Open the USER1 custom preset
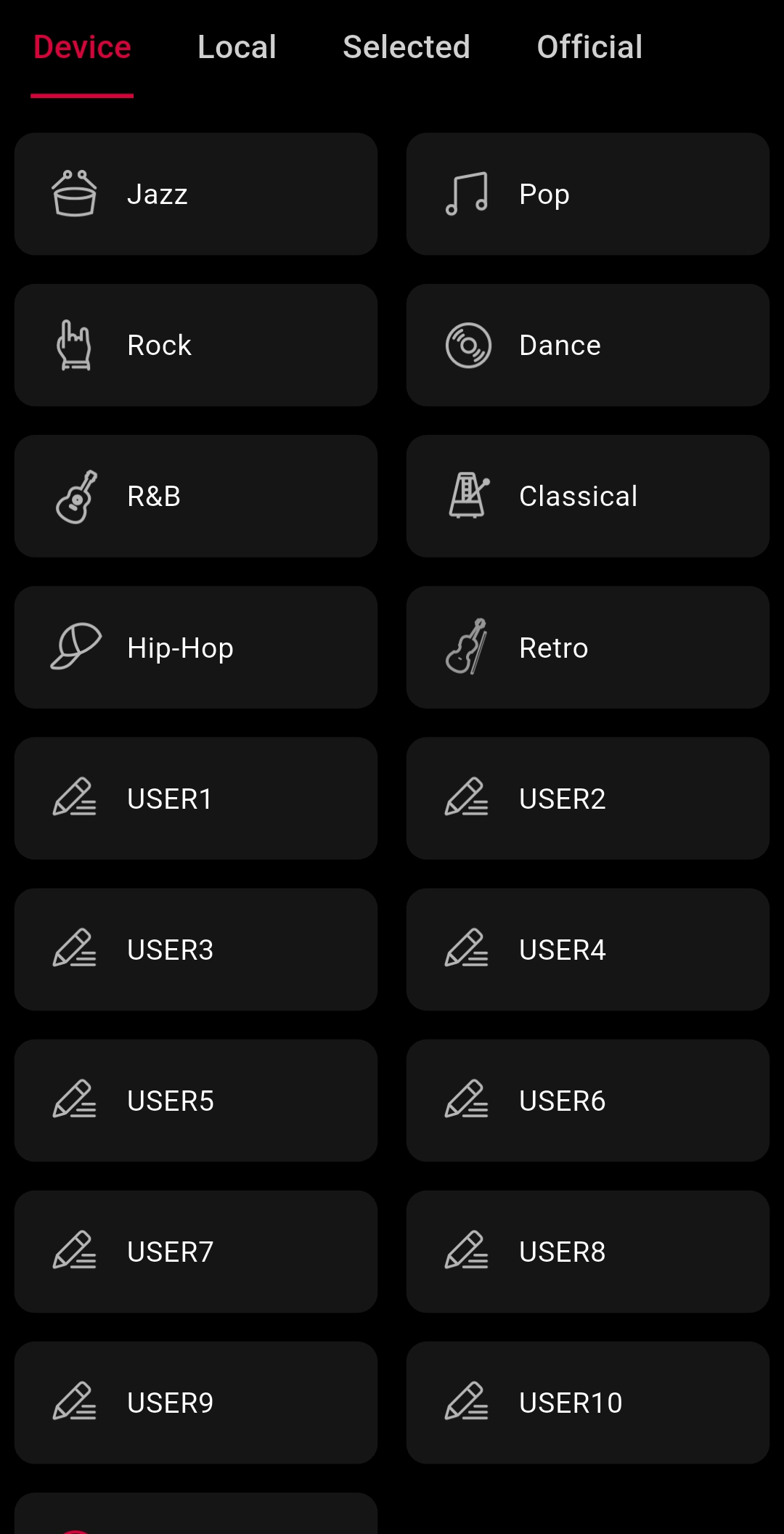The height and width of the screenshot is (1534, 784). 196,799
